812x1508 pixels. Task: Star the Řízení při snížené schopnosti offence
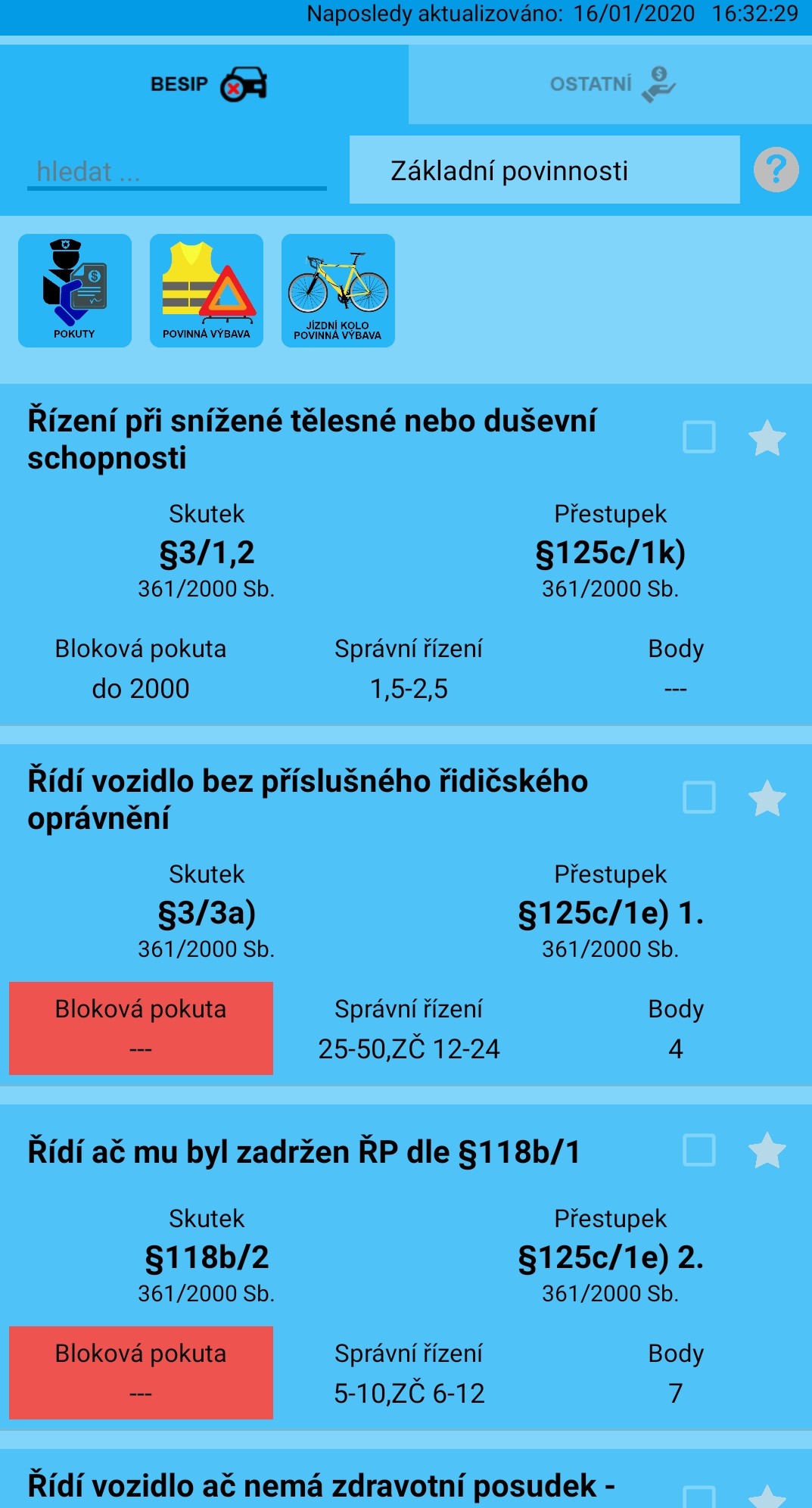click(767, 438)
